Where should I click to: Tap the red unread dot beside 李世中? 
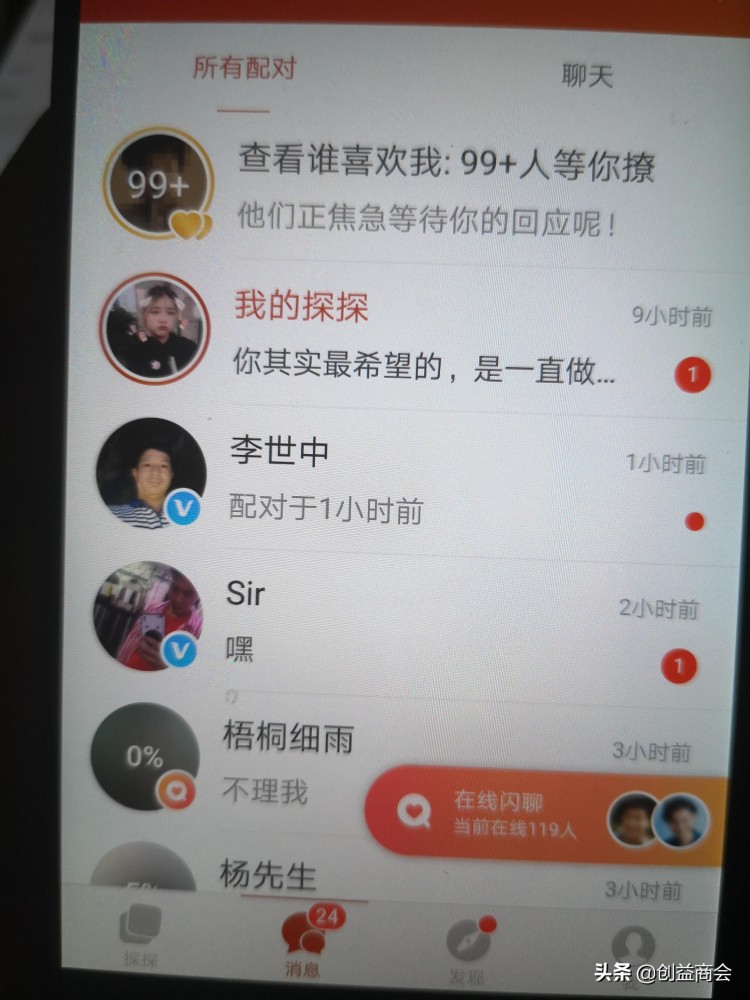coord(694,520)
